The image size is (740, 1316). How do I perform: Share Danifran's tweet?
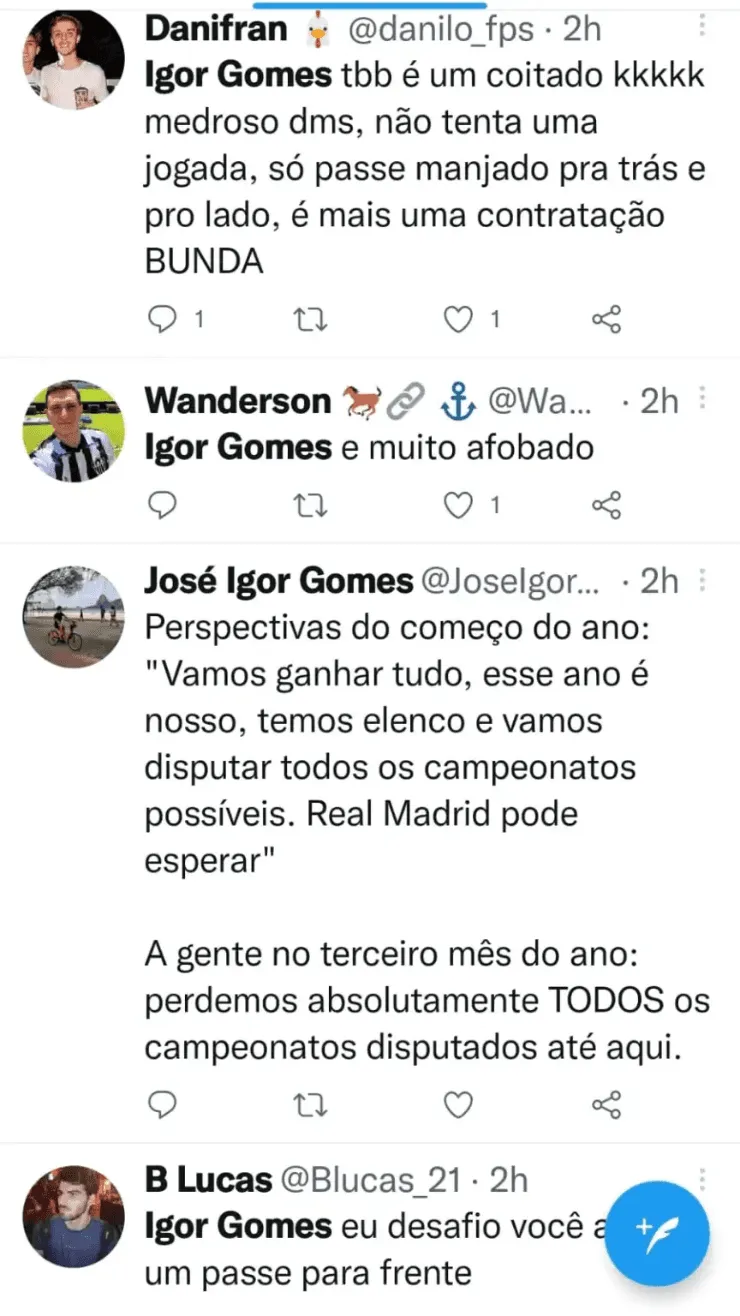pos(607,319)
